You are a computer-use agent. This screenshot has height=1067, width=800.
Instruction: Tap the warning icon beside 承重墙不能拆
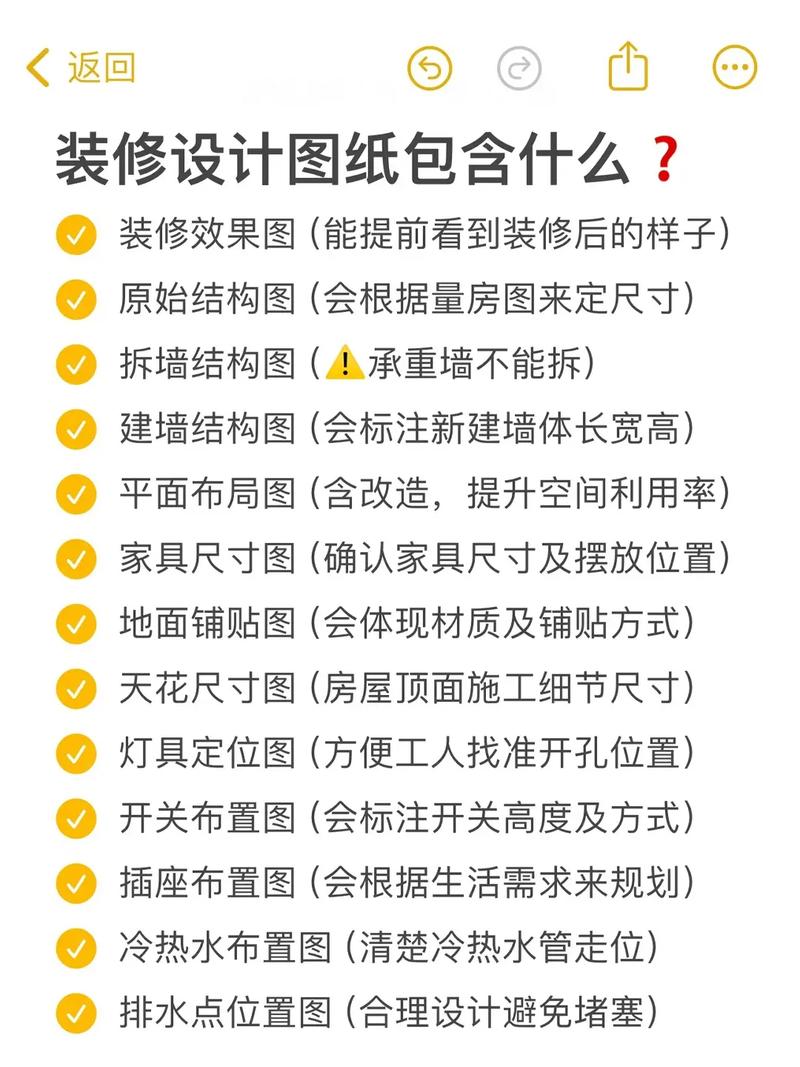(345, 362)
